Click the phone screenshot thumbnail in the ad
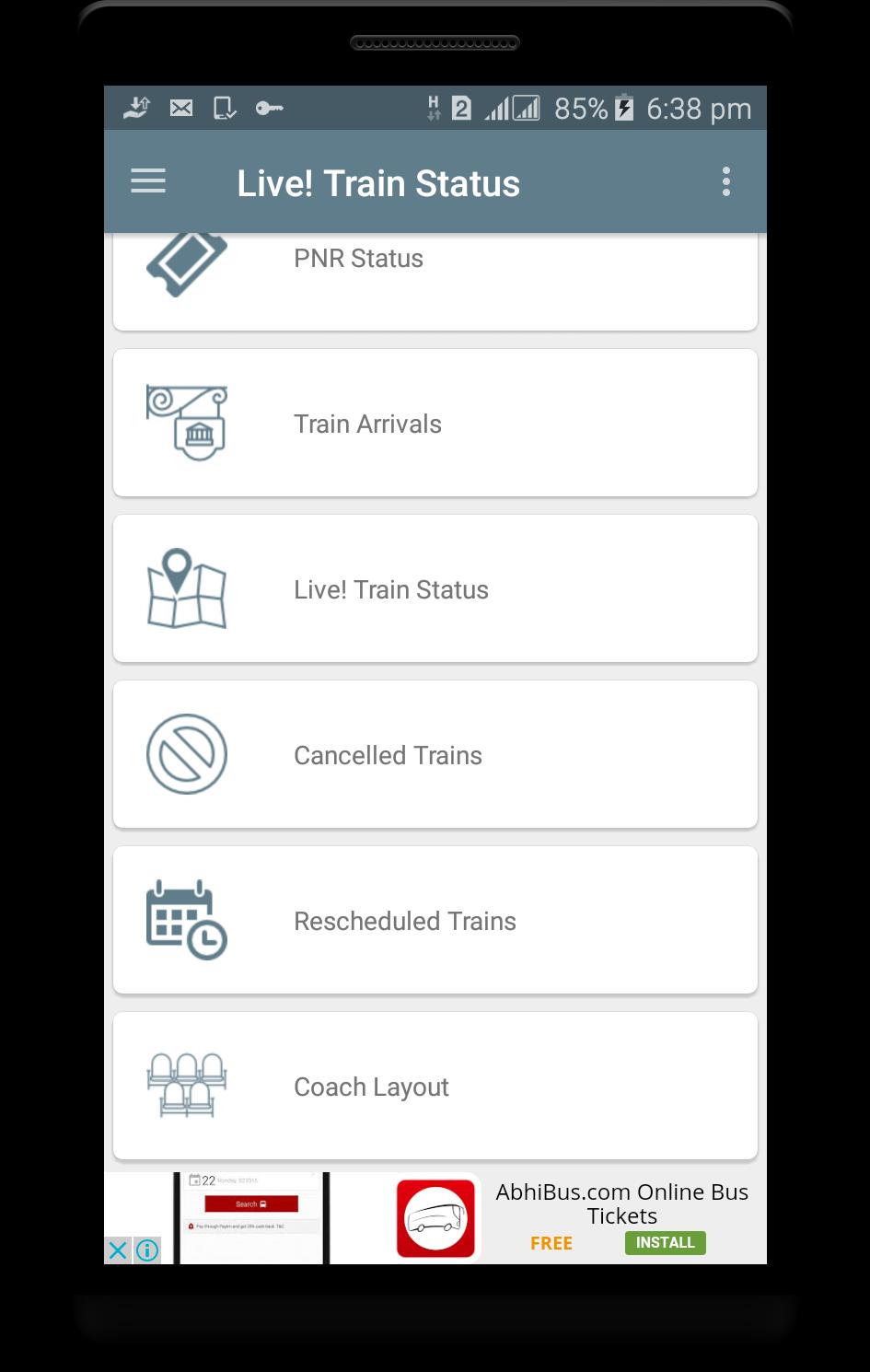The height and width of the screenshot is (1372, 870). click(251, 1217)
